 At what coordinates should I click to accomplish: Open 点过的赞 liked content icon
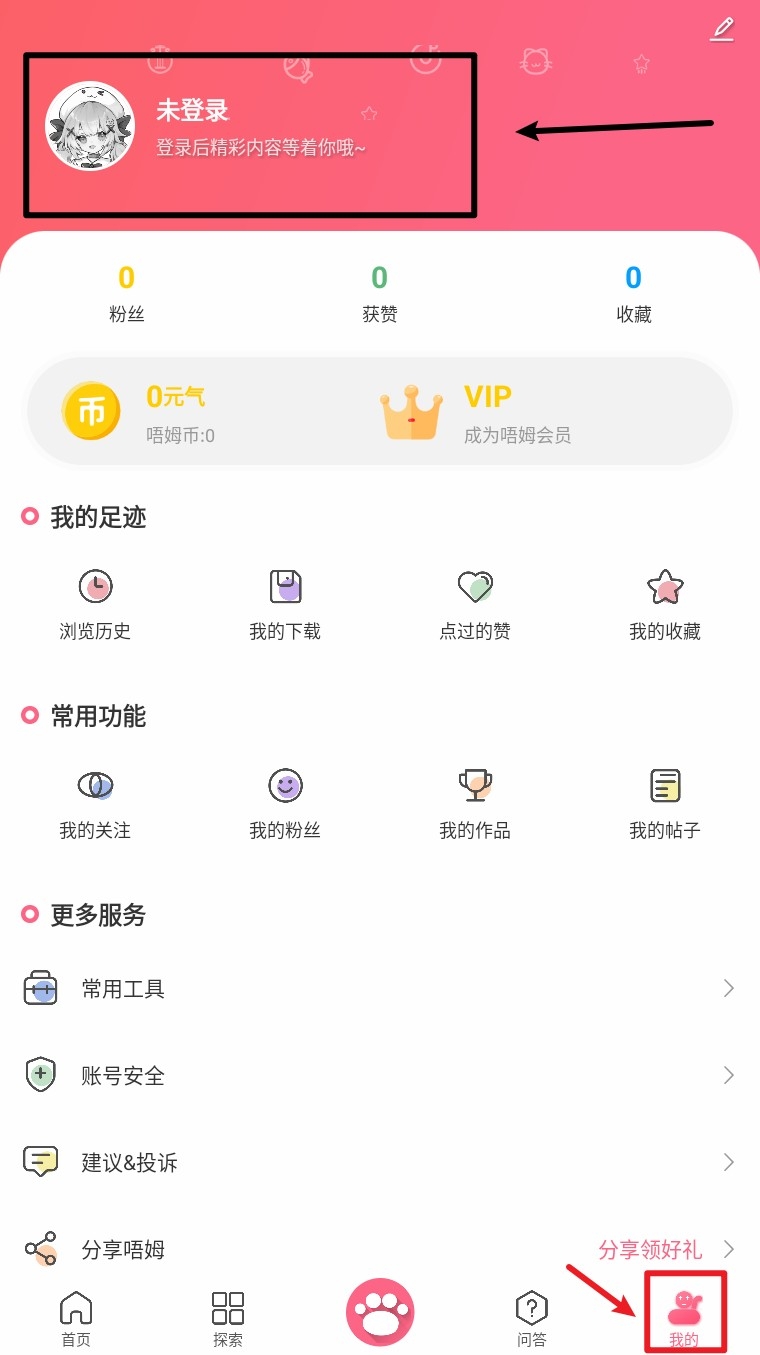pyautogui.click(x=475, y=587)
